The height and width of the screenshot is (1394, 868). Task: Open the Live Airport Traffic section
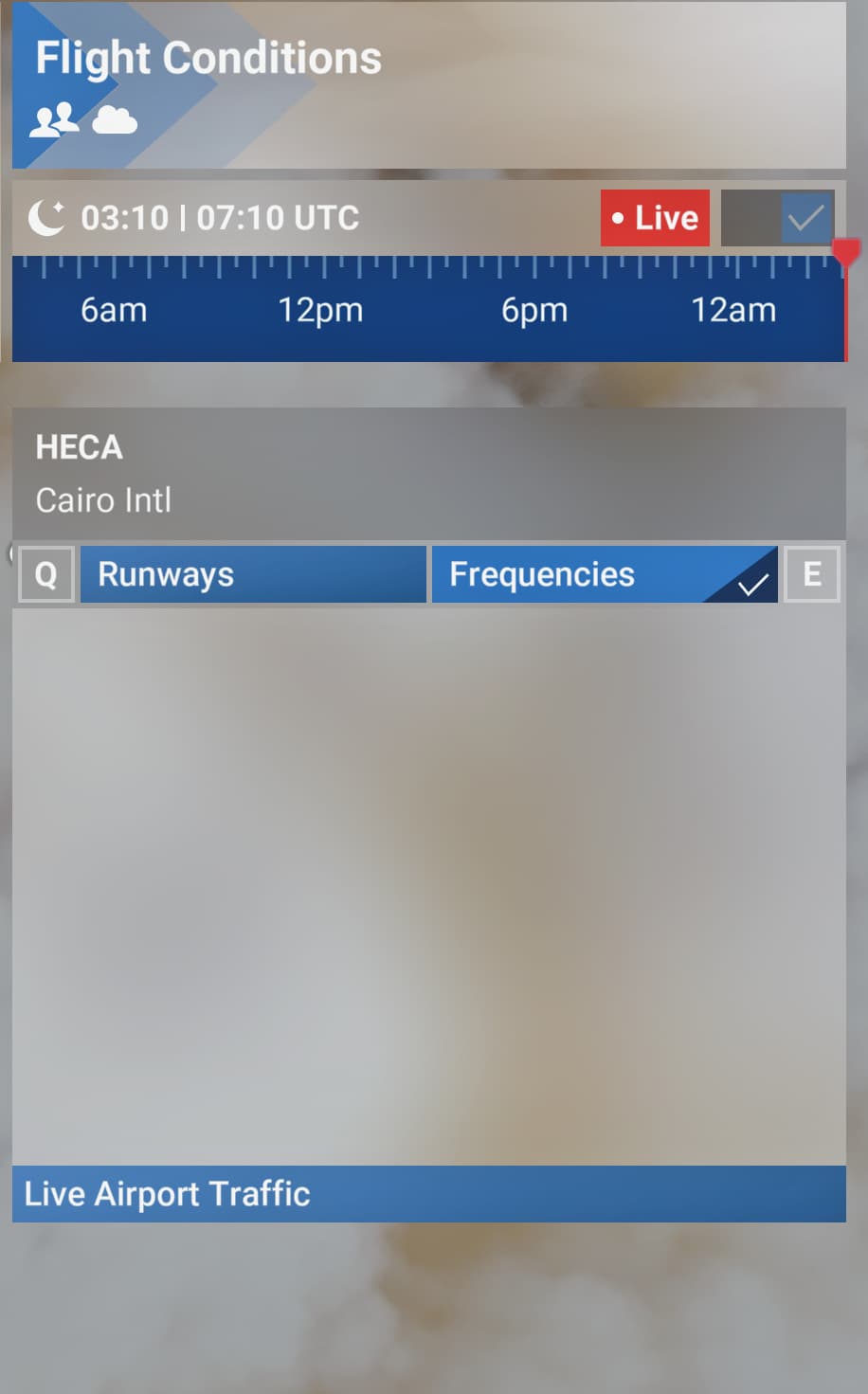point(429,1194)
